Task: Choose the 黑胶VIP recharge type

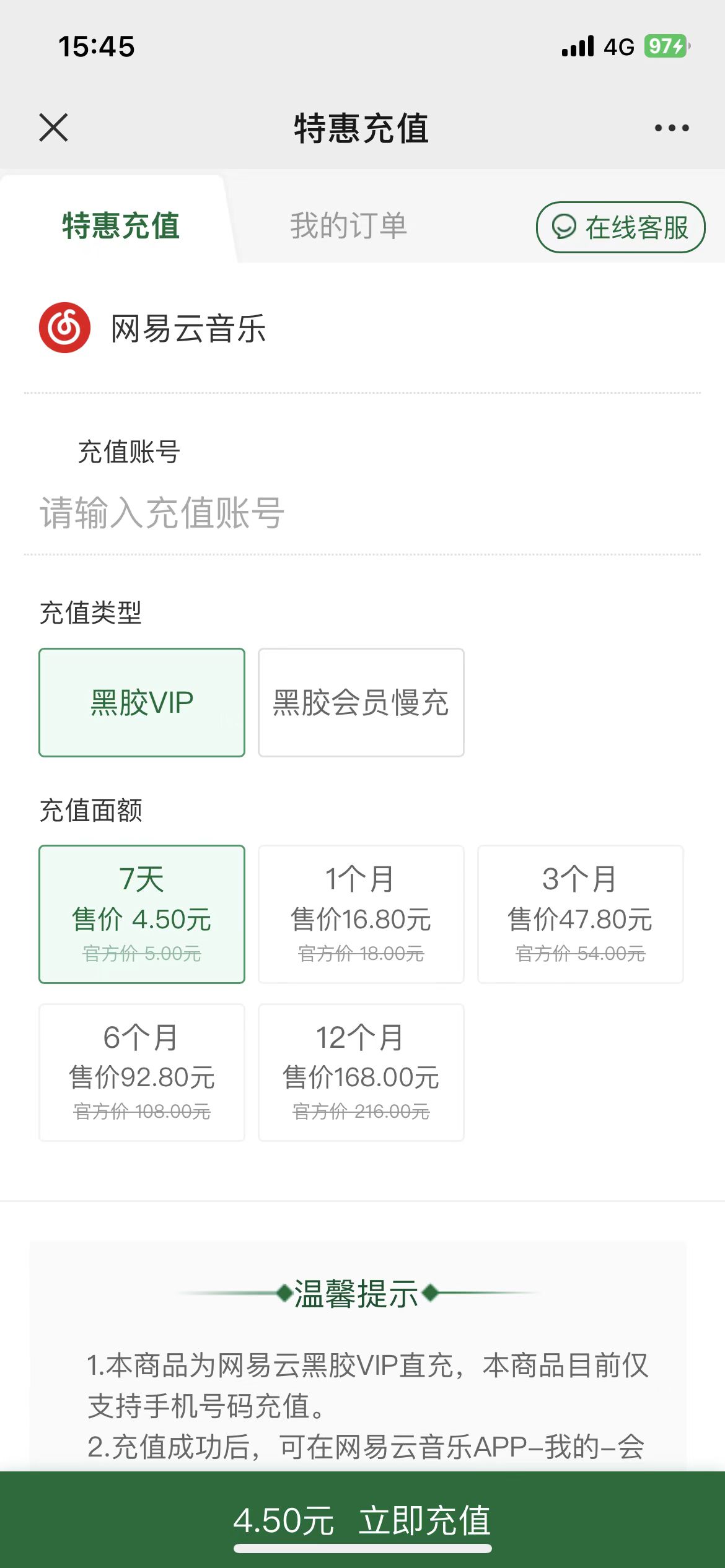Action: coord(142,702)
